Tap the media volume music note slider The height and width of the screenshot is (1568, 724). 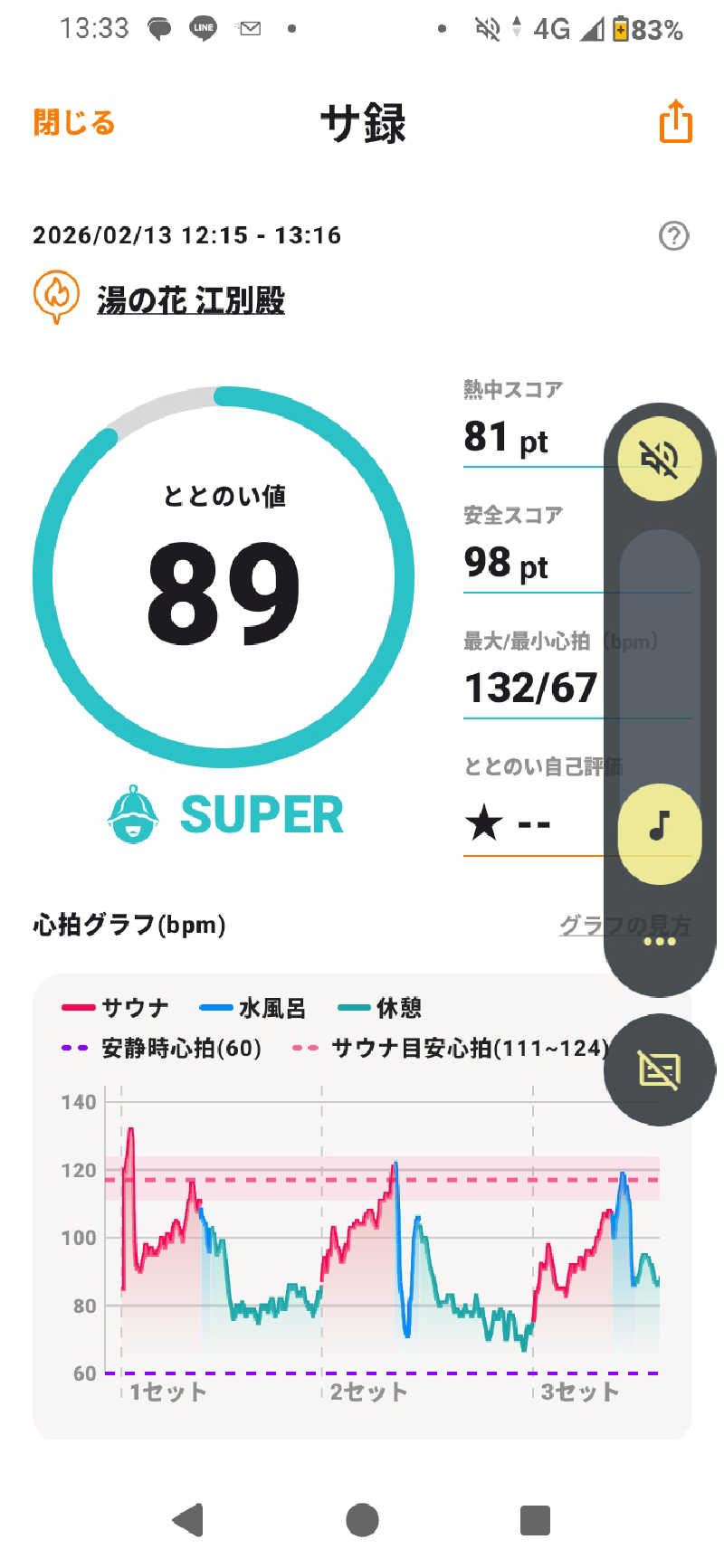tap(659, 825)
